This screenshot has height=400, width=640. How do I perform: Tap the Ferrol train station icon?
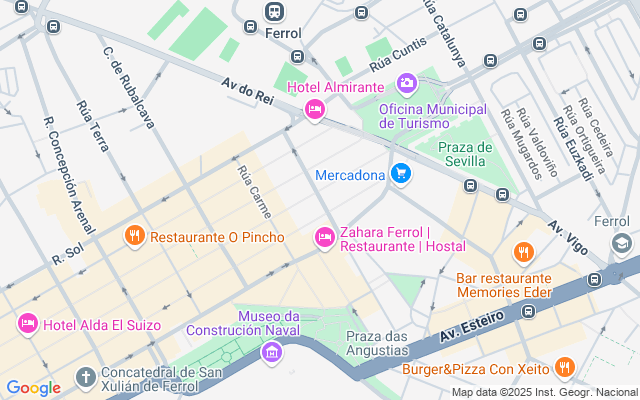click(x=275, y=11)
